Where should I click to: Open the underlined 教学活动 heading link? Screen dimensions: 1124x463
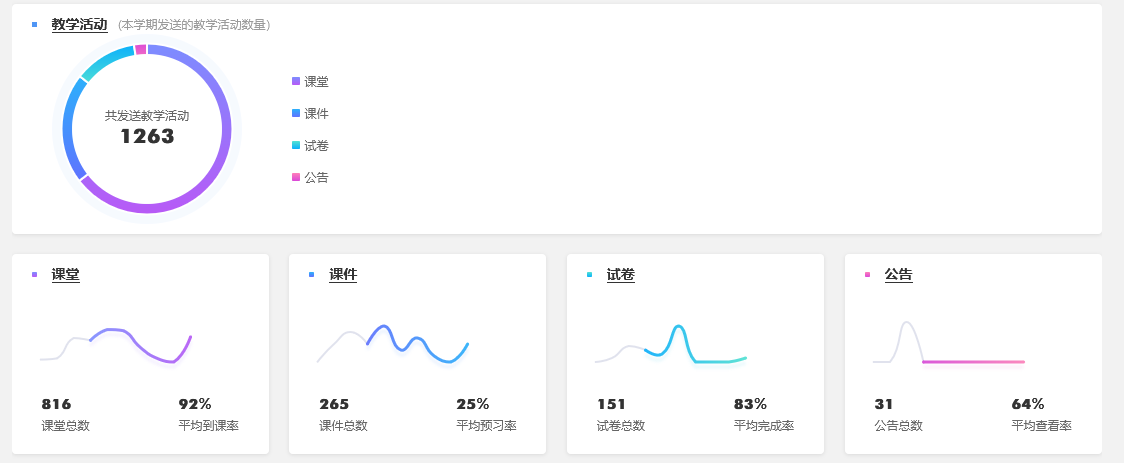pos(79,24)
